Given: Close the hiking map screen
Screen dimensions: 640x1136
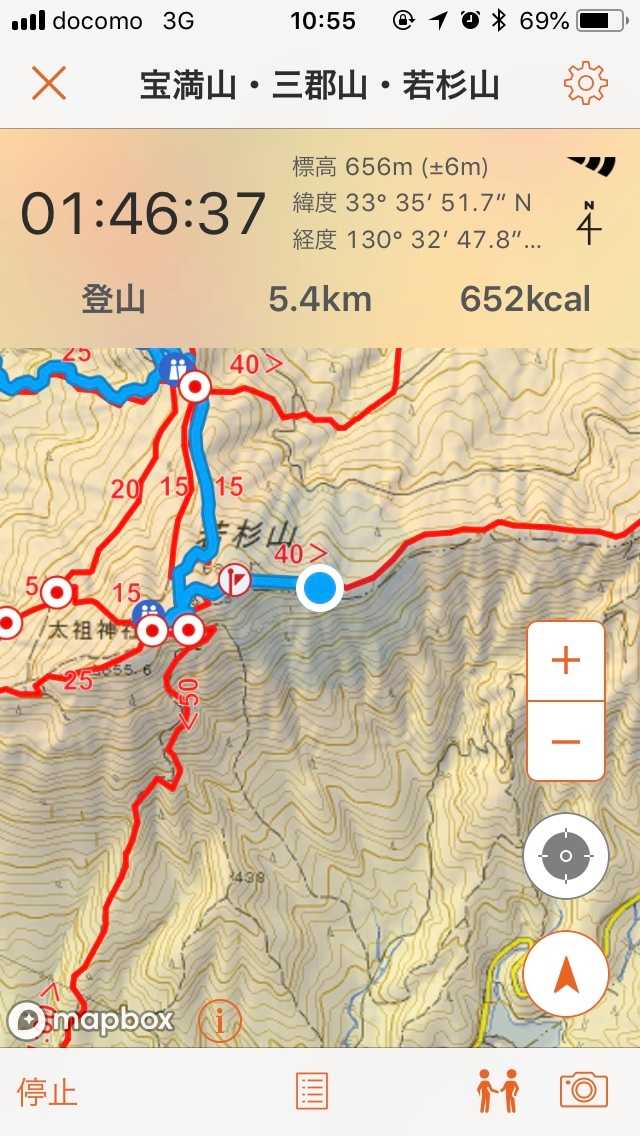Looking at the screenshot, I should (x=48, y=84).
